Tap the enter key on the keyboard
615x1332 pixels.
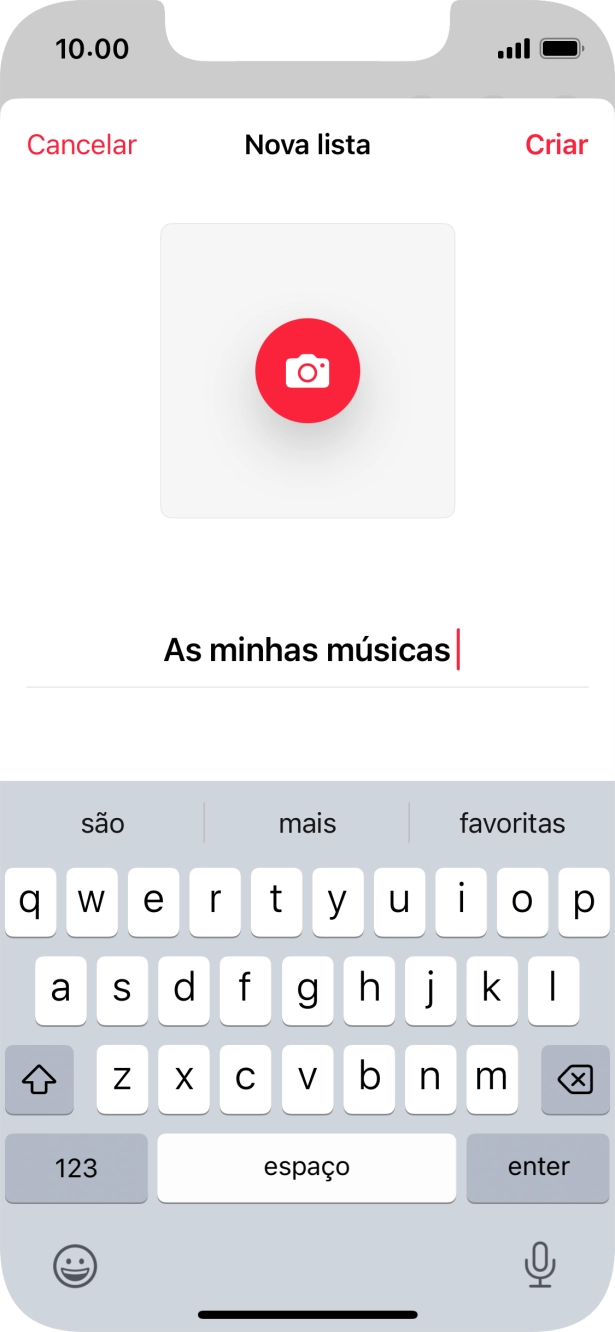(538, 1167)
